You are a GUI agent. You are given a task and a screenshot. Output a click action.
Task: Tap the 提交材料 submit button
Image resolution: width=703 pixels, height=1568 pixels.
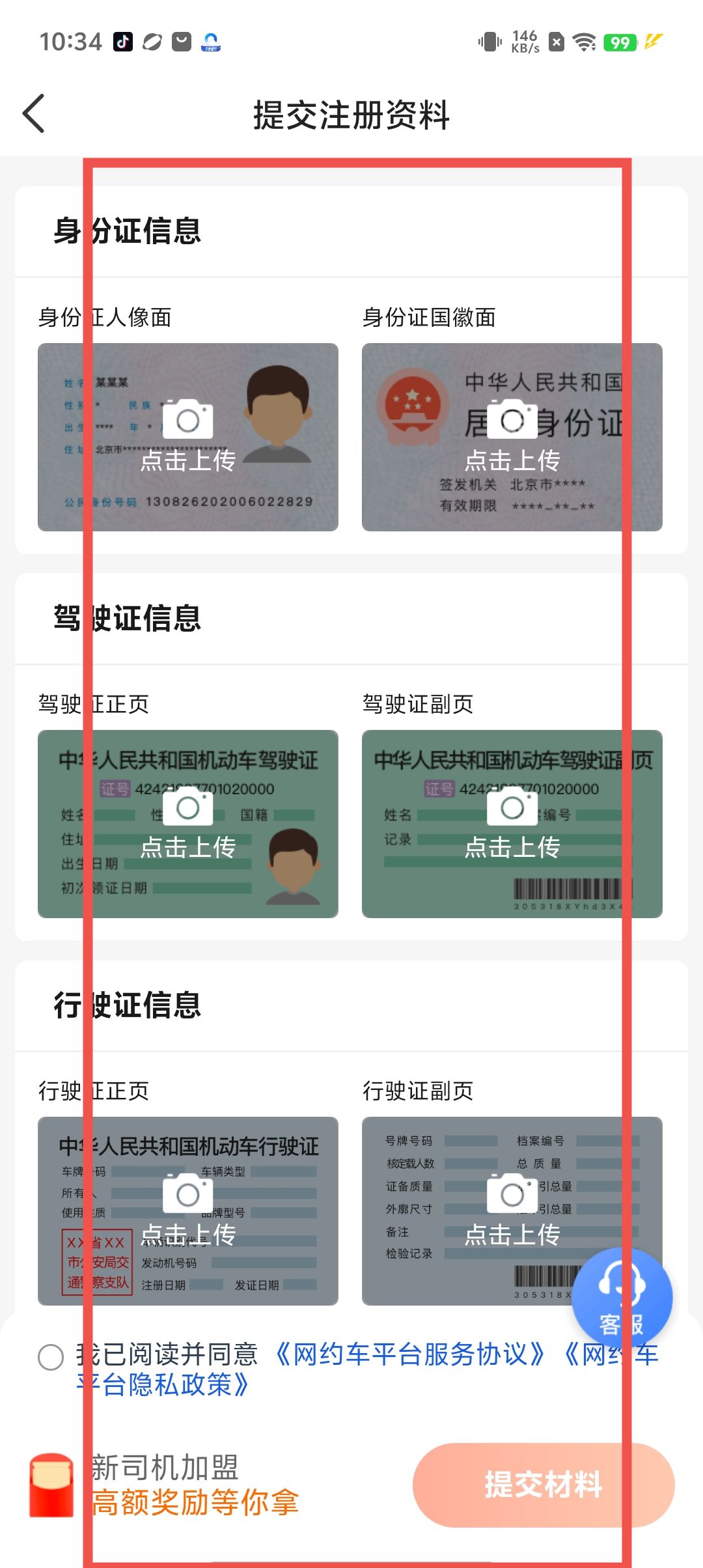click(x=543, y=1485)
